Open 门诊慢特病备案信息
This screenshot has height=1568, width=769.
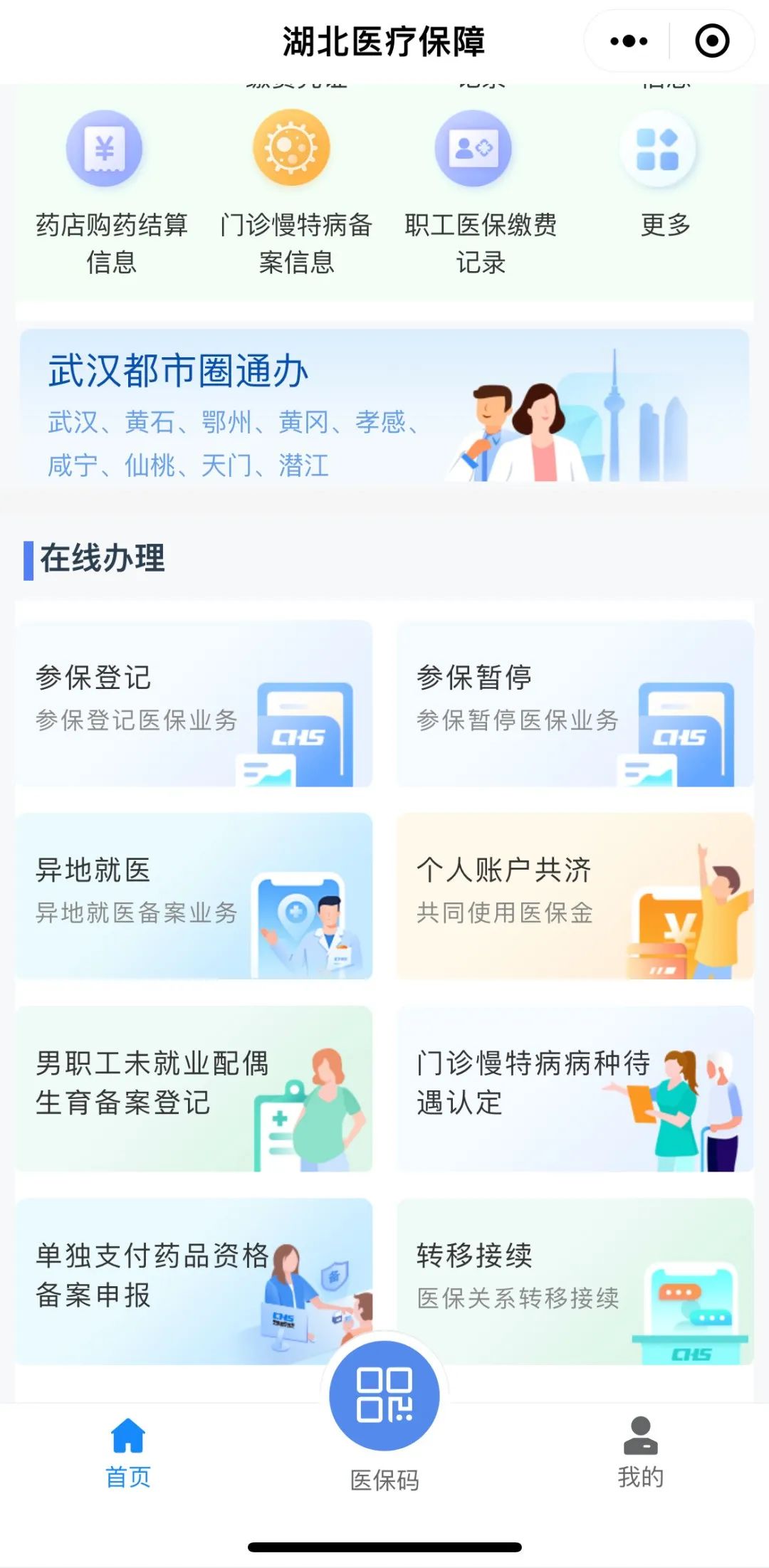click(x=295, y=192)
